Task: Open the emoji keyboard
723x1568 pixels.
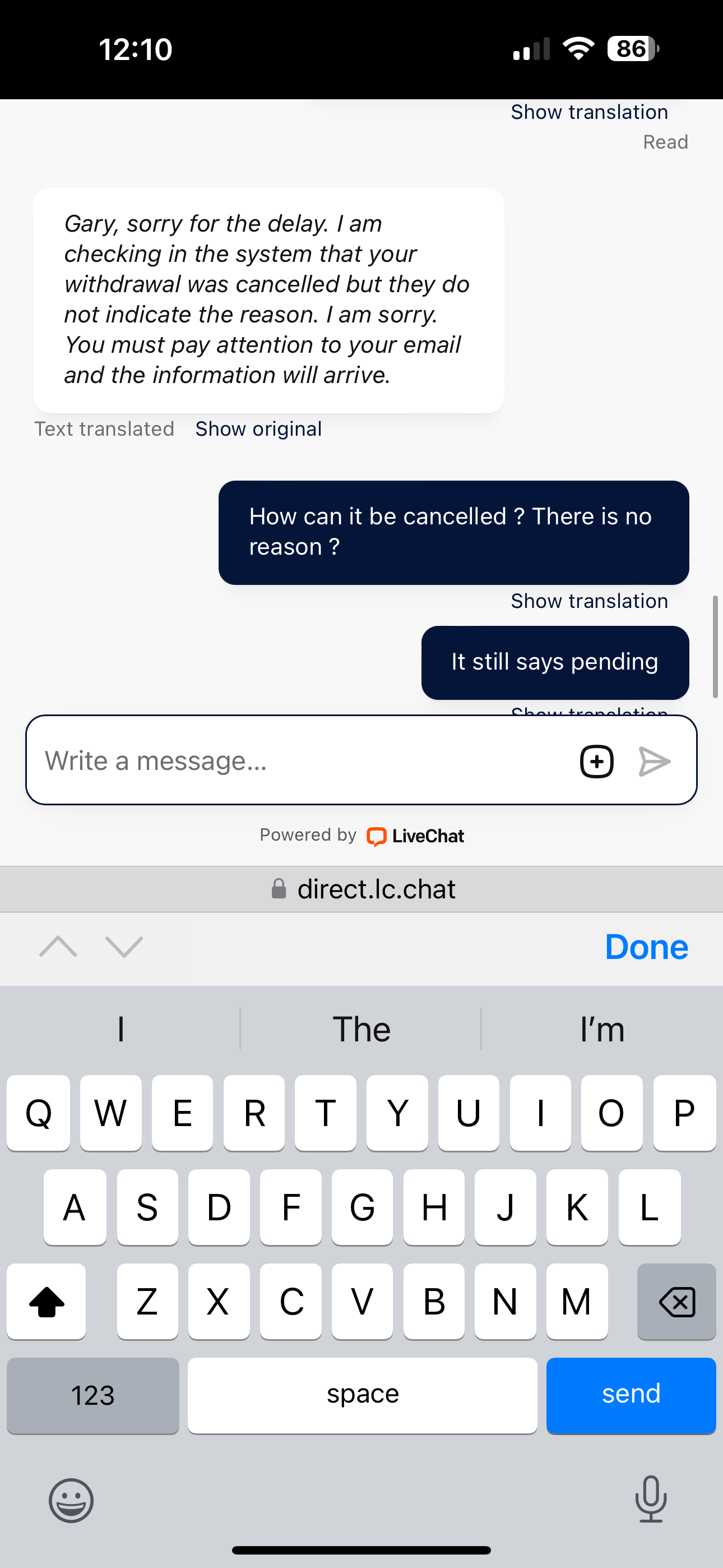Action: [x=71, y=1500]
